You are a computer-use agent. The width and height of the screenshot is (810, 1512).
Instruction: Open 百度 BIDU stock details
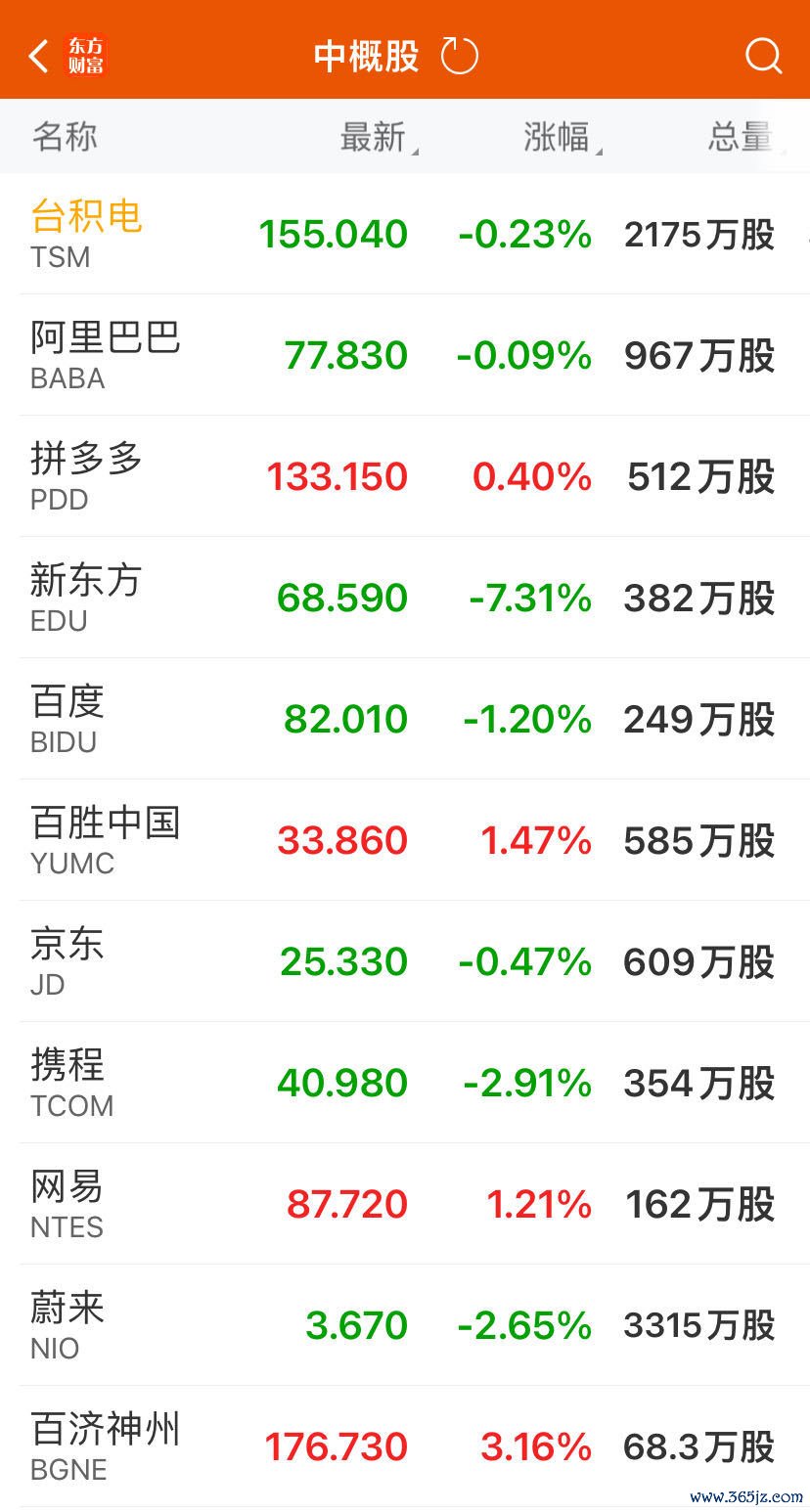67,719
